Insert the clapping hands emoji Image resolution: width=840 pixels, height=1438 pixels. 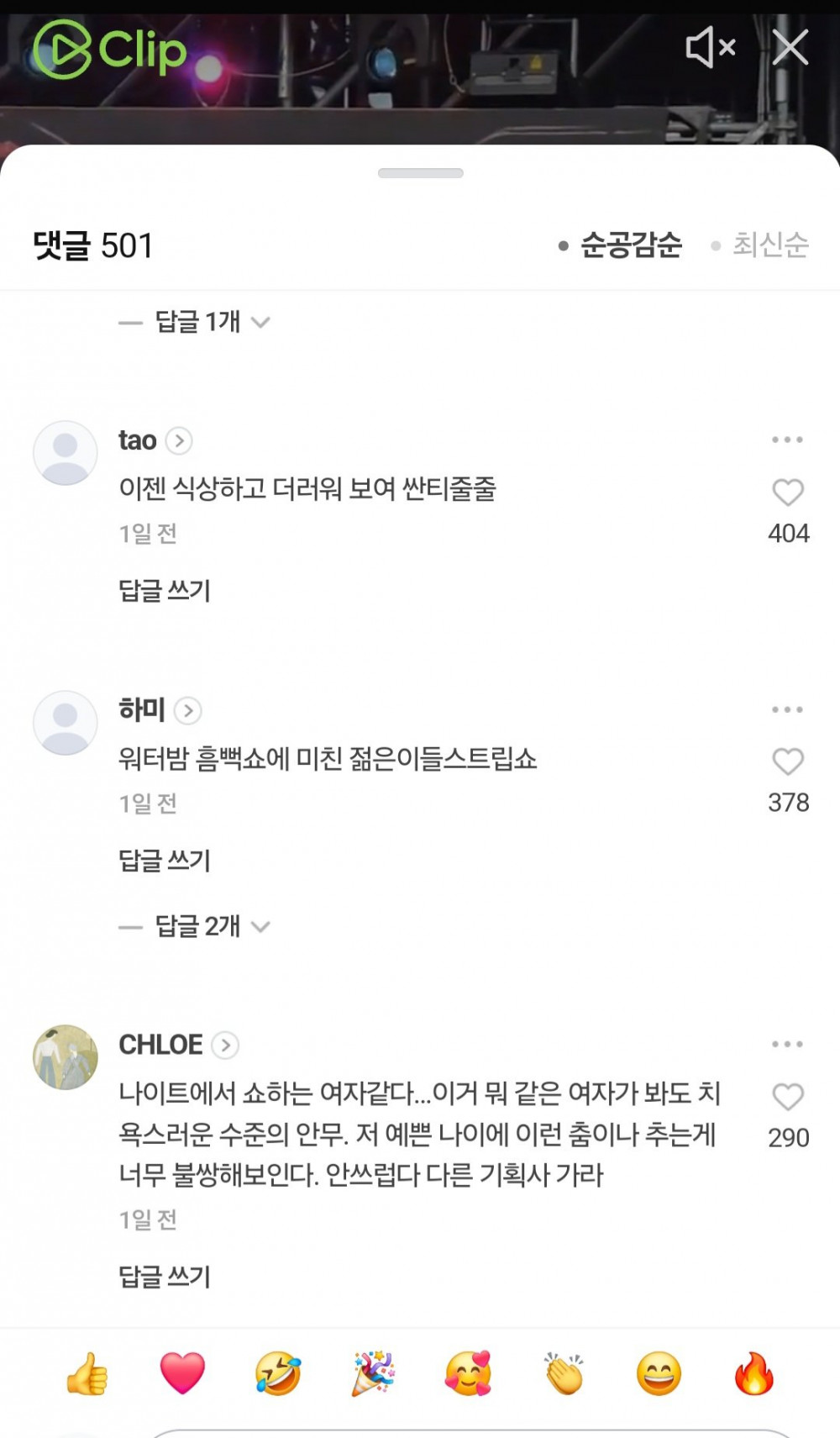(564, 1373)
